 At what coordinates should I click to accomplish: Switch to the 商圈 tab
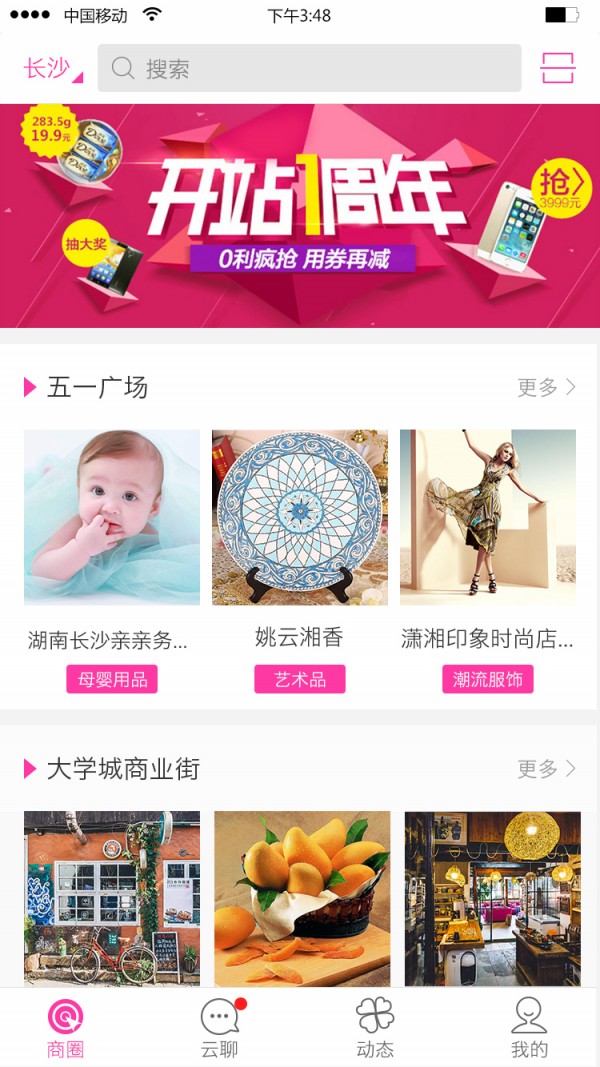pos(66,1027)
